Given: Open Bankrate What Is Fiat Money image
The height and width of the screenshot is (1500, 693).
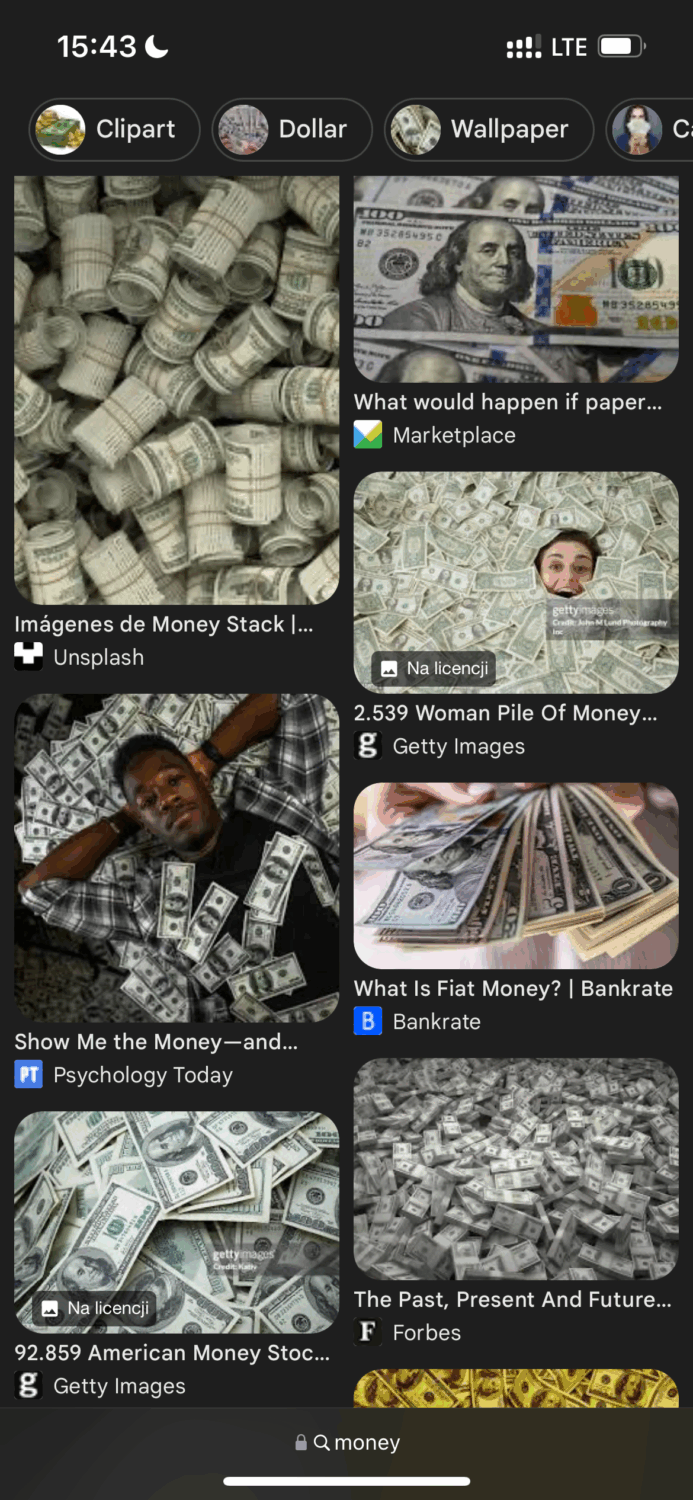Looking at the screenshot, I should pos(516,875).
